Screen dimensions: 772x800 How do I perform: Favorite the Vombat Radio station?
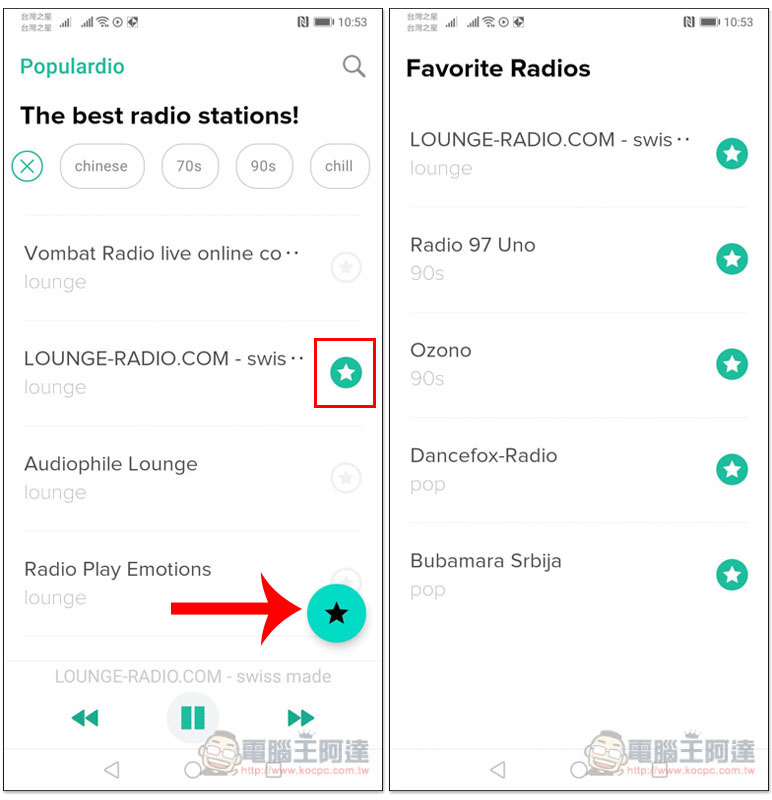[346, 267]
